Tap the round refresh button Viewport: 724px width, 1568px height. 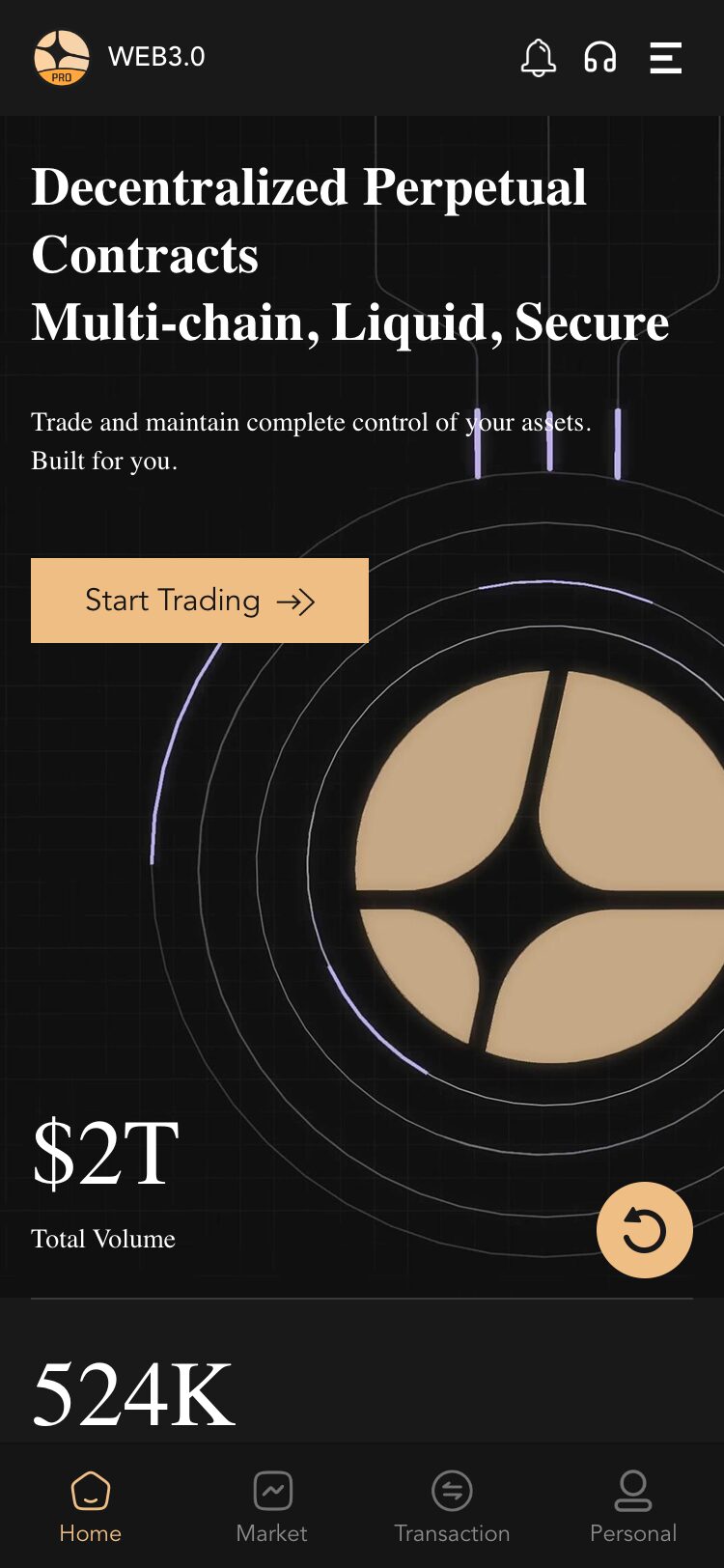coord(644,1230)
